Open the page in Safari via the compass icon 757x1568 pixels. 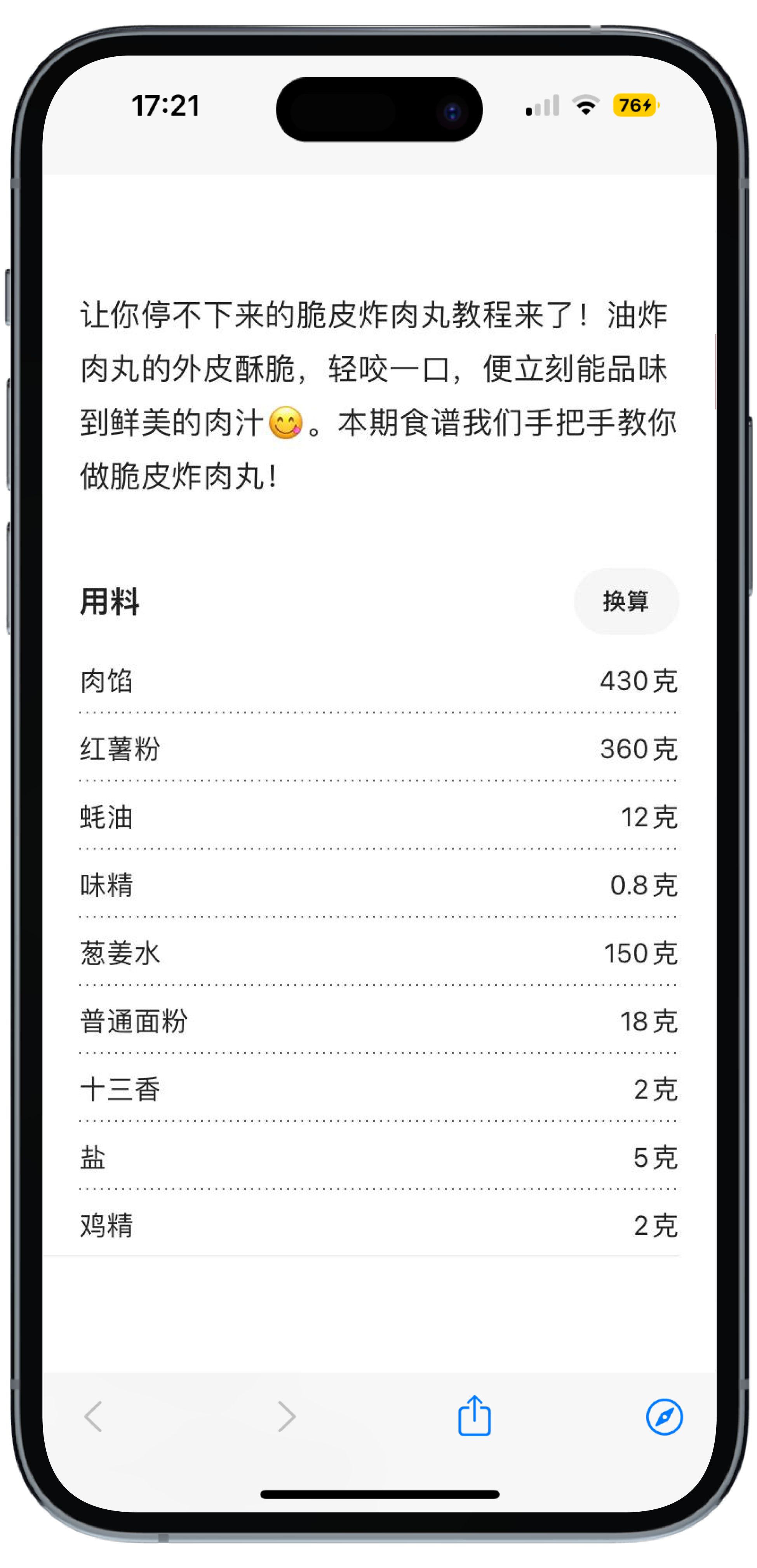tap(664, 1417)
